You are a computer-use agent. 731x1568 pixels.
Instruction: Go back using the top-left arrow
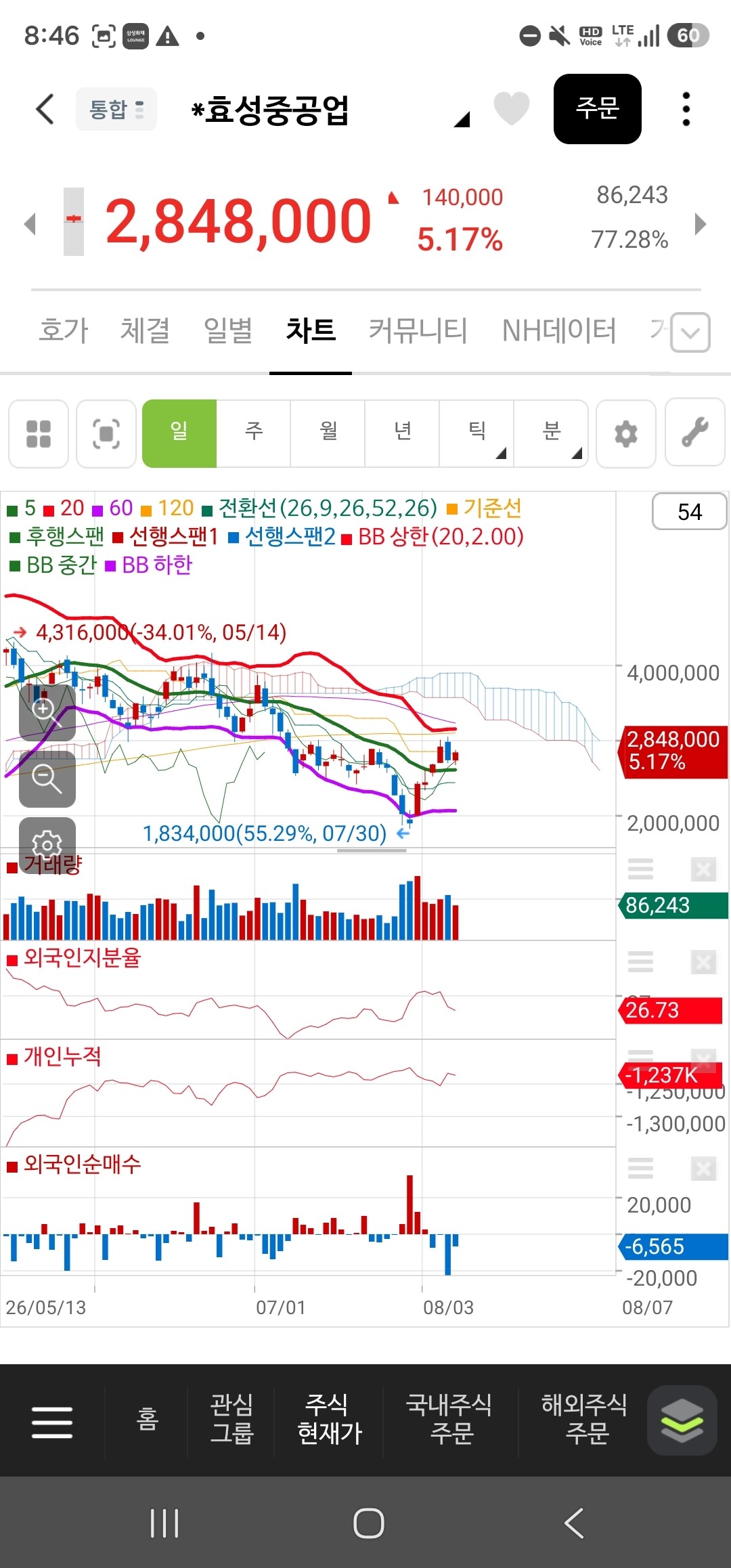point(45,109)
